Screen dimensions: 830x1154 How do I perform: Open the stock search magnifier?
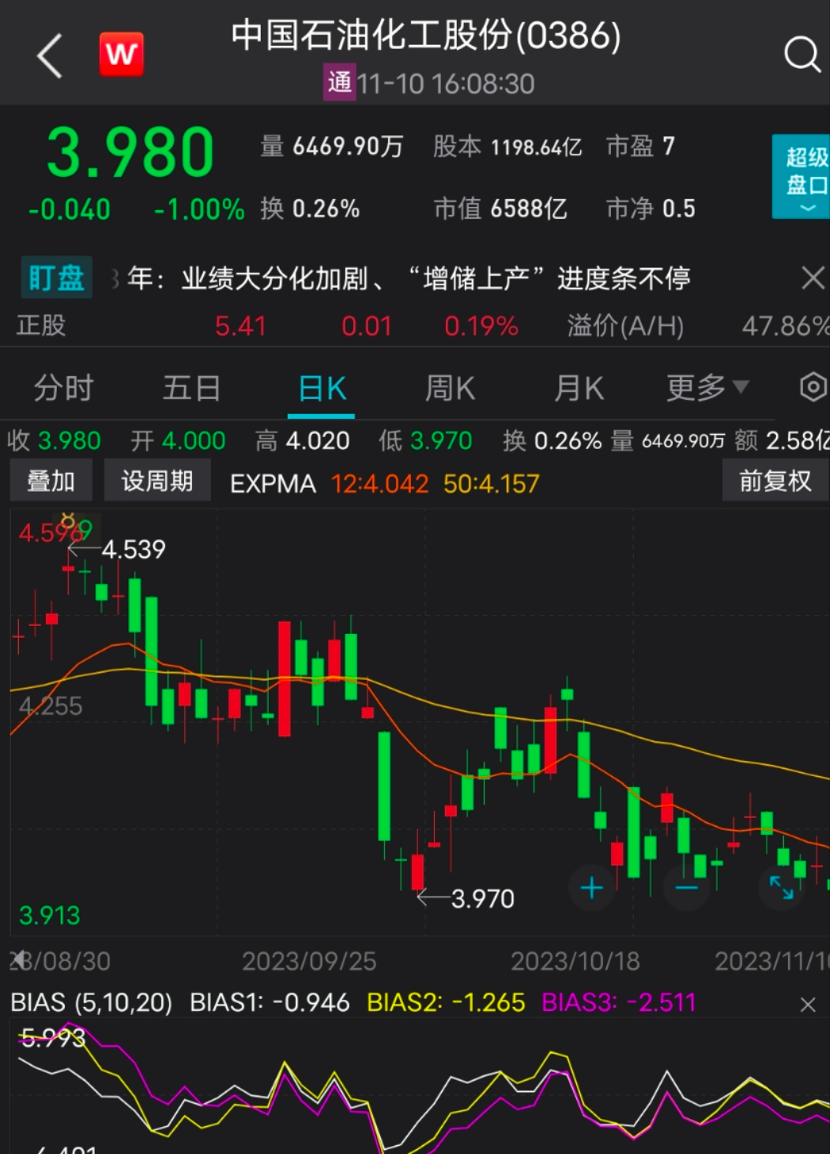[801, 55]
